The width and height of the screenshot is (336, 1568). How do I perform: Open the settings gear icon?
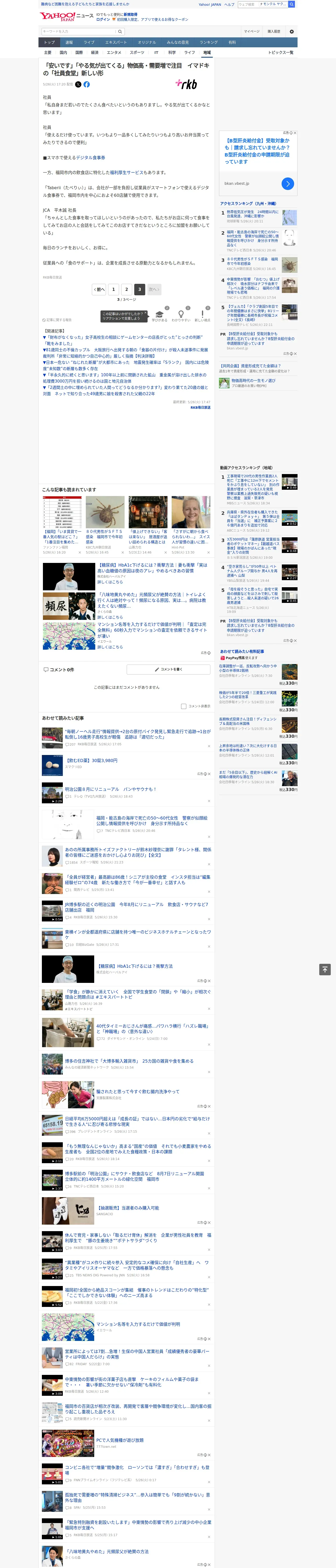click(x=292, y=32)
